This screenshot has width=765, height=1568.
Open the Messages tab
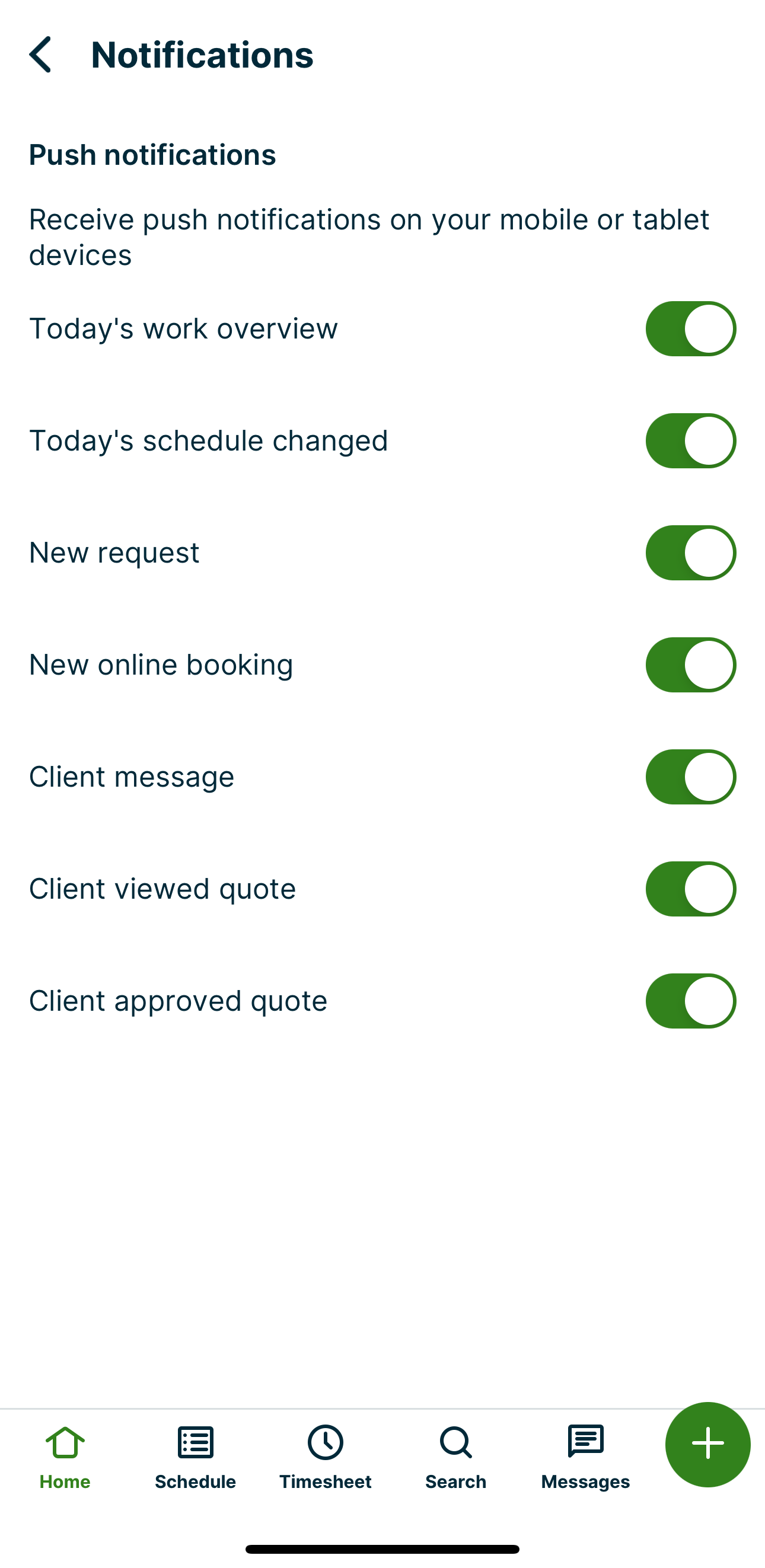tap(585, 1482)
